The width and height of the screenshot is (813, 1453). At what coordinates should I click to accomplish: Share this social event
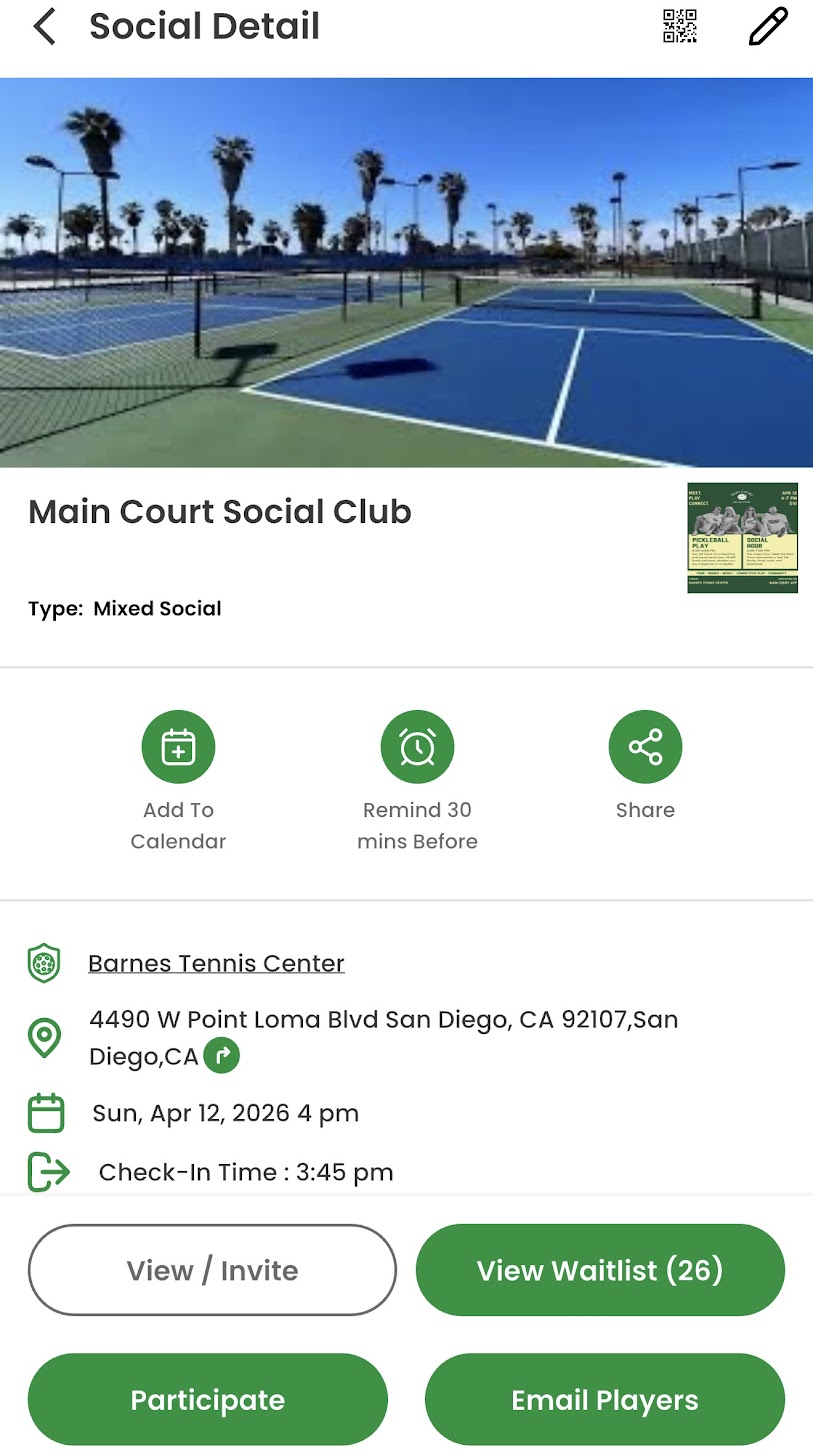tap(645, 748)
